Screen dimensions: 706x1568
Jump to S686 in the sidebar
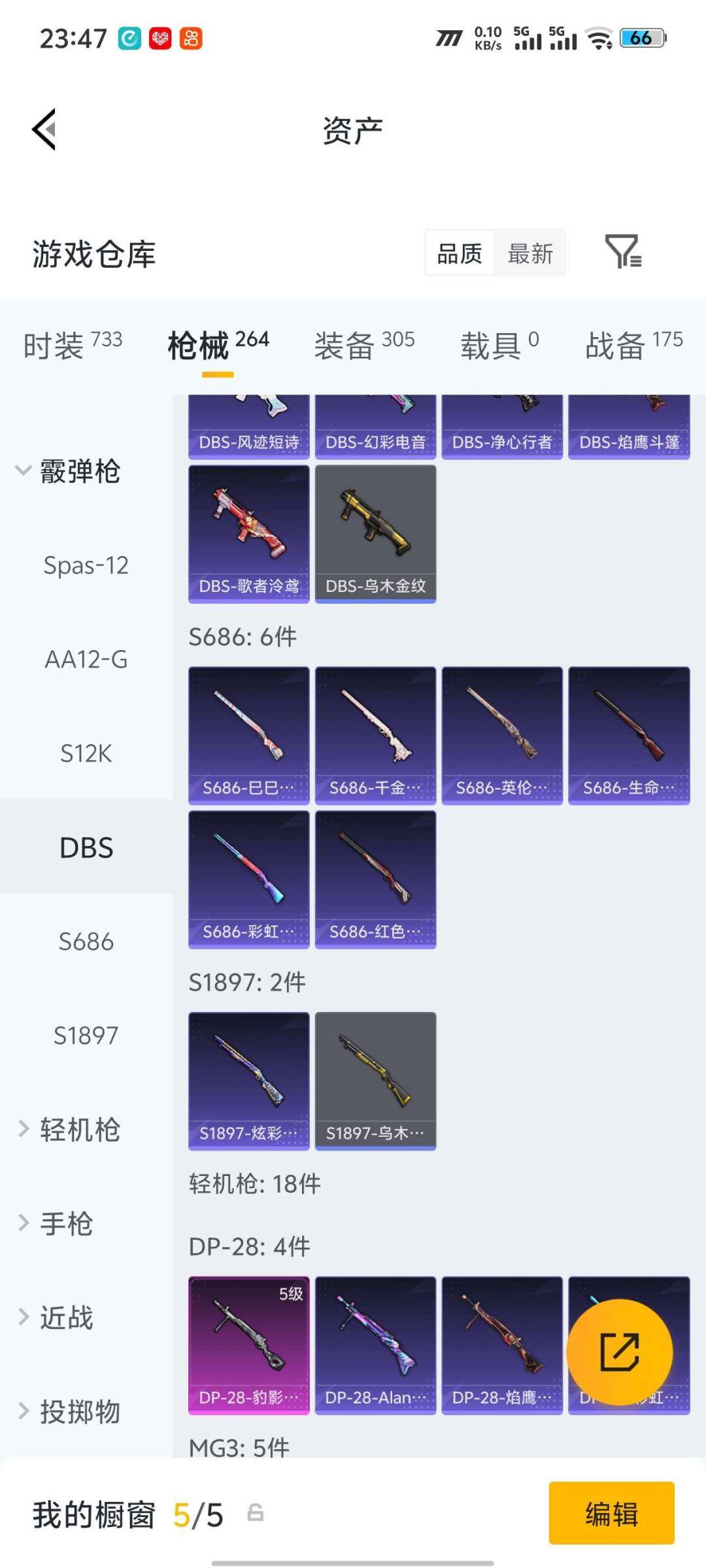coord(86,941)
